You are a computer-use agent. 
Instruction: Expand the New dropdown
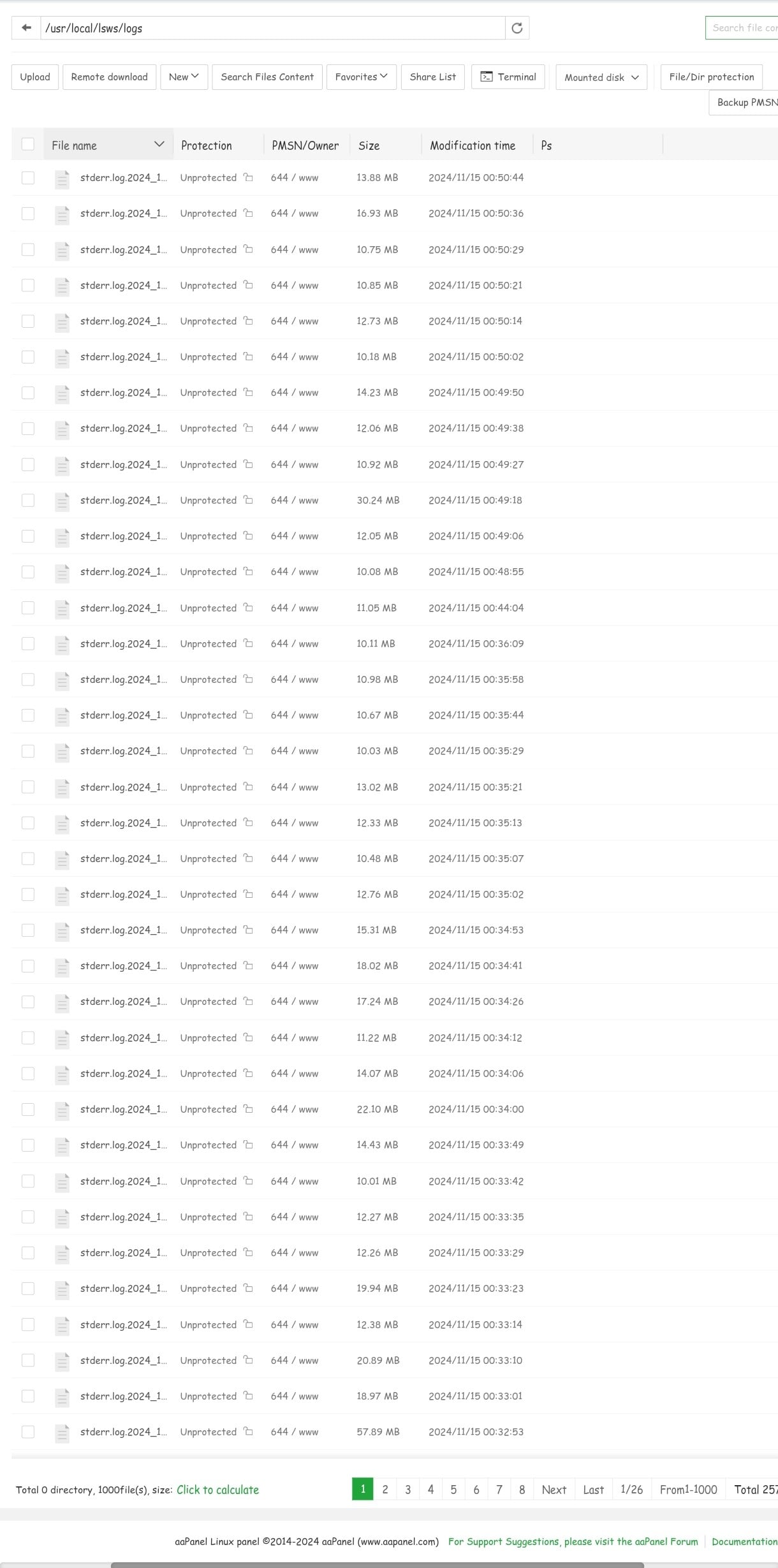click(x=184, y=77)
